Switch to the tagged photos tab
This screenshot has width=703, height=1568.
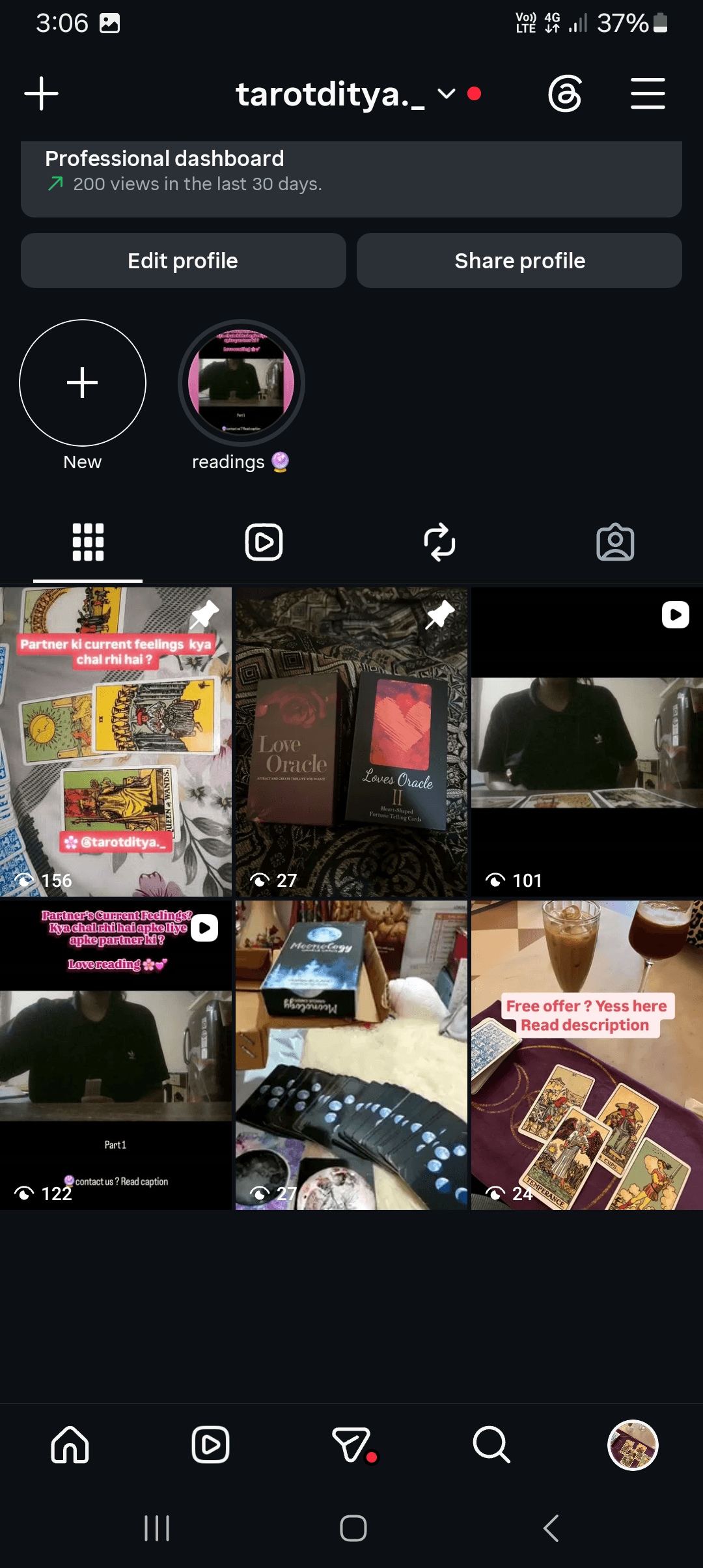(615, 542)
